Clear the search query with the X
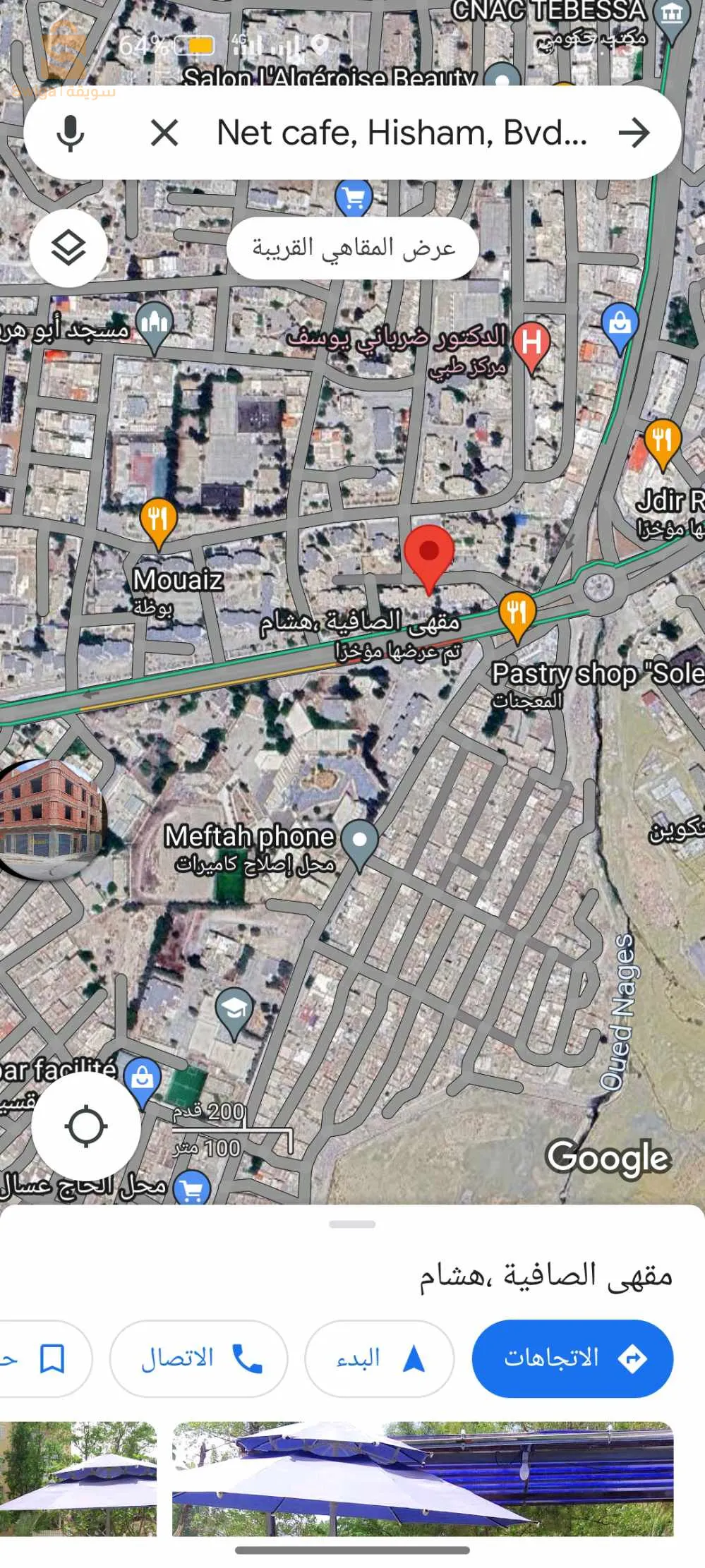This screenshot has height=1568, width=705. pos(164,133)
